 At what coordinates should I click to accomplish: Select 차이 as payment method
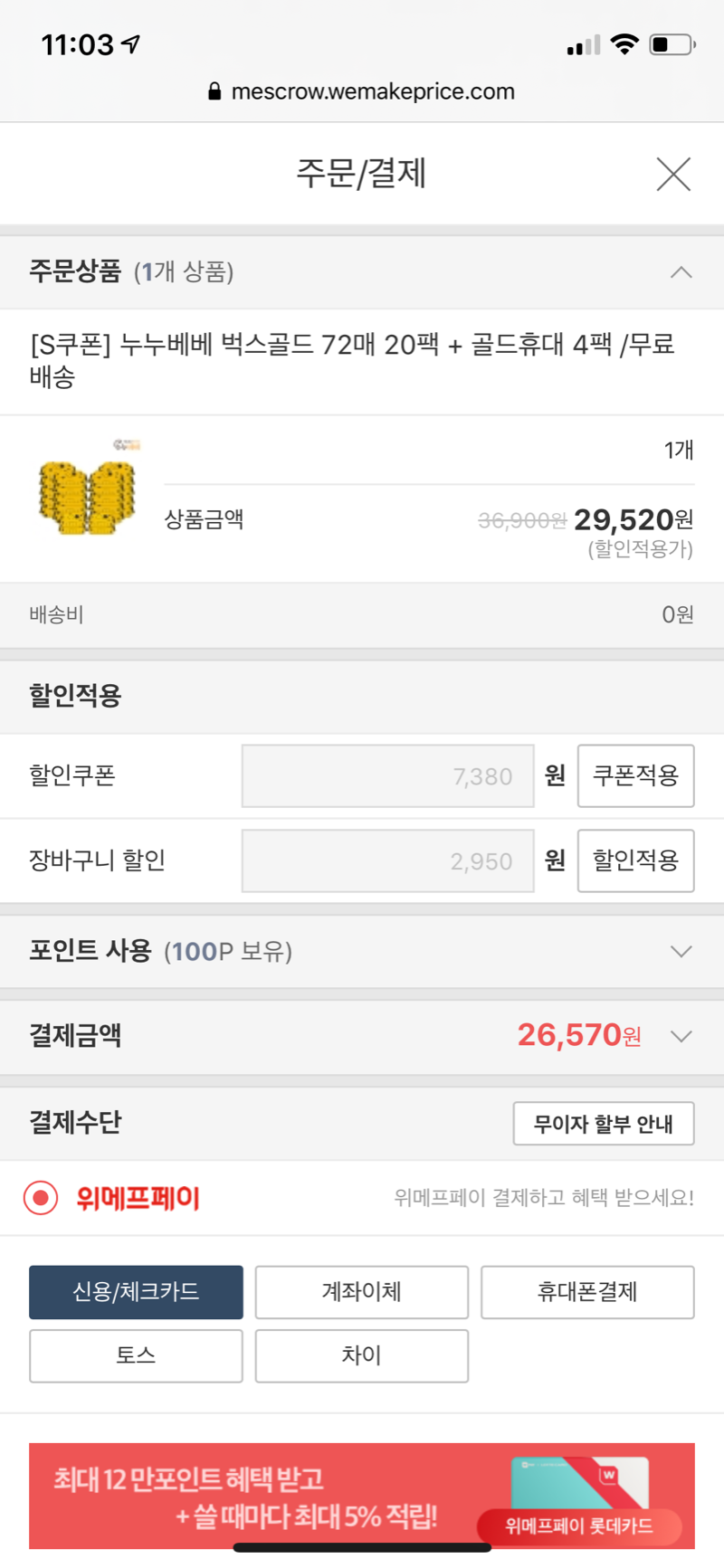point(361,1355)
